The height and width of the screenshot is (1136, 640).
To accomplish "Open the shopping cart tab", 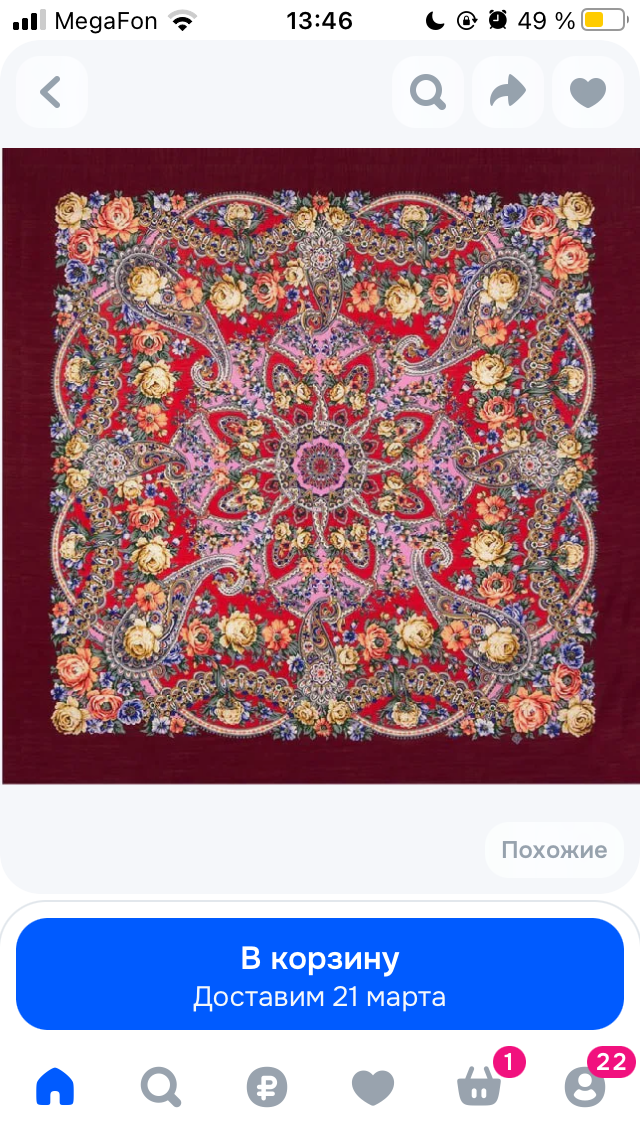I will pyautogui.click(x=479, y=1085).
